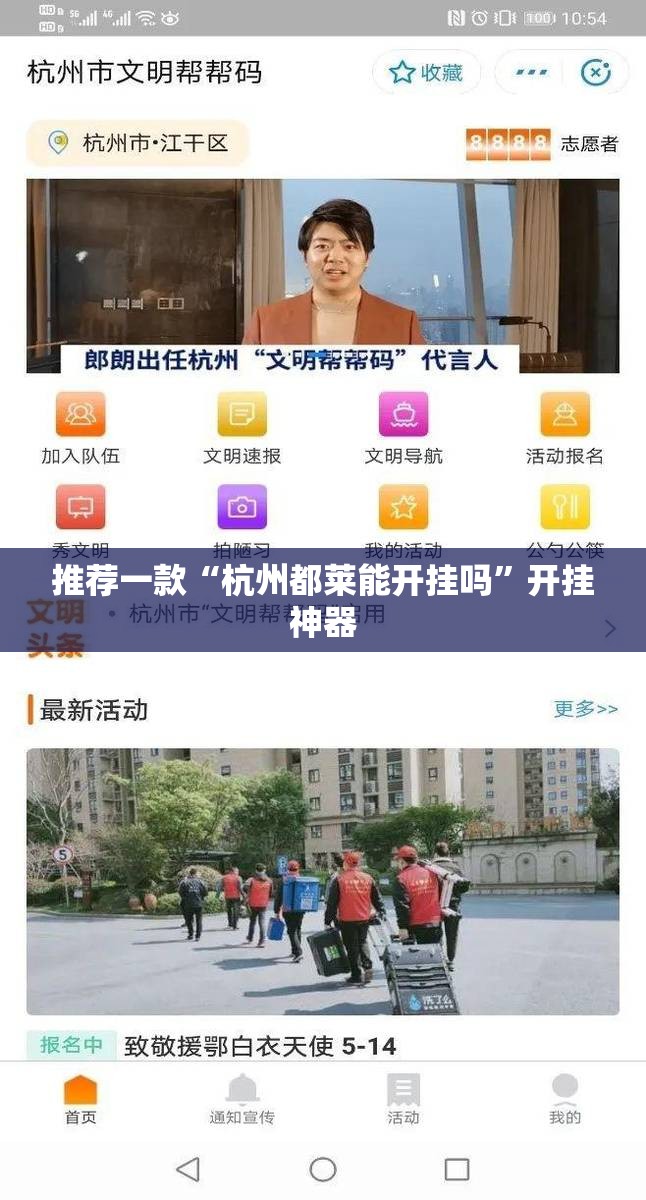Close the mini program
Viewport: 646px width, 1200px height.
pyautogui.click(x=596, y=73)
